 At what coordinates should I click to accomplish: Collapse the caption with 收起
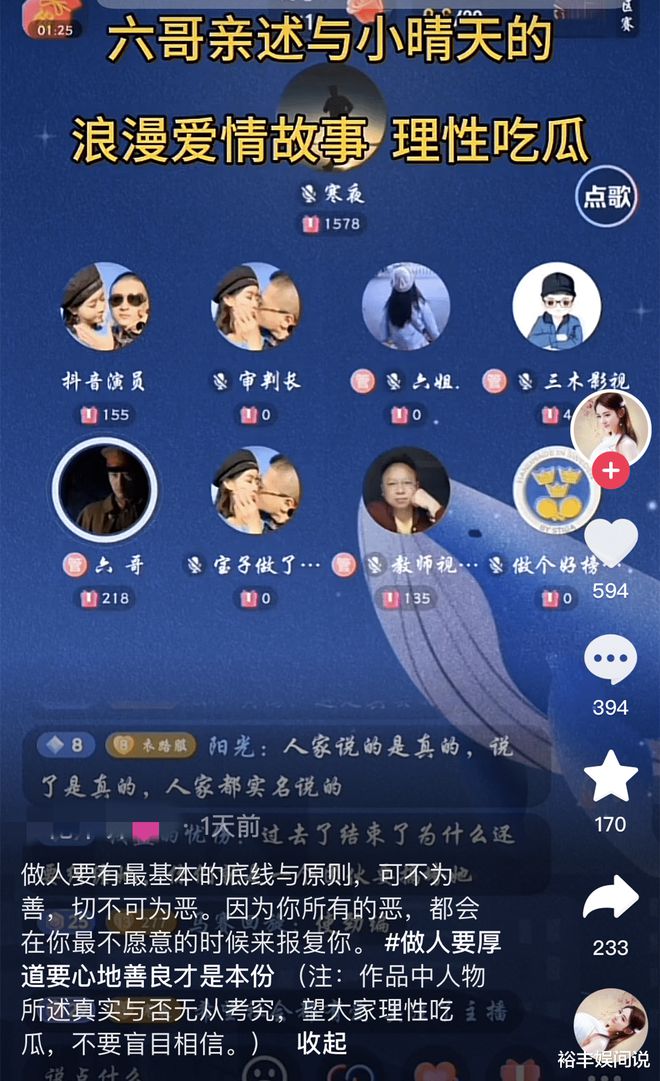click(x=322, y=1043)
